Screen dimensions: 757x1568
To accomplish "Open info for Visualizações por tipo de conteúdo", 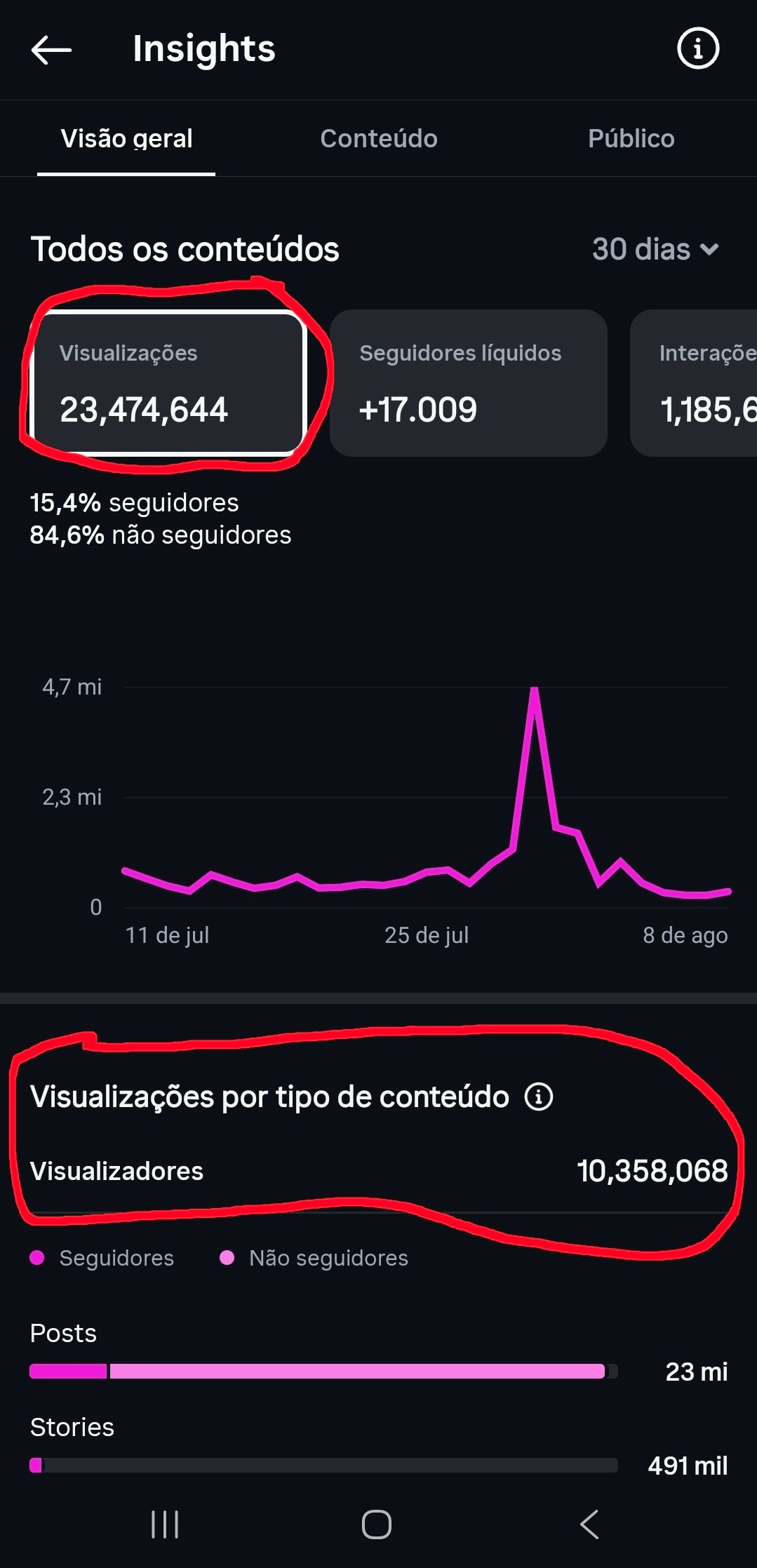I will tap(539, 1097).
